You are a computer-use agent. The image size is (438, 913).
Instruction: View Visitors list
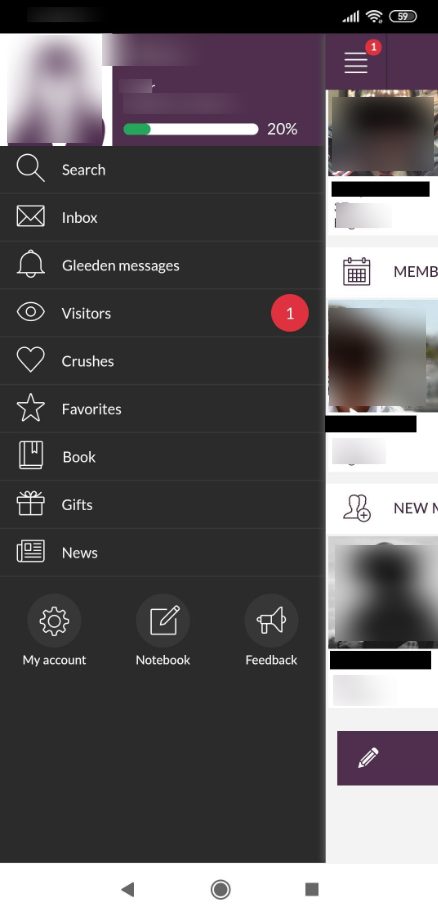[x=163, y=313]
